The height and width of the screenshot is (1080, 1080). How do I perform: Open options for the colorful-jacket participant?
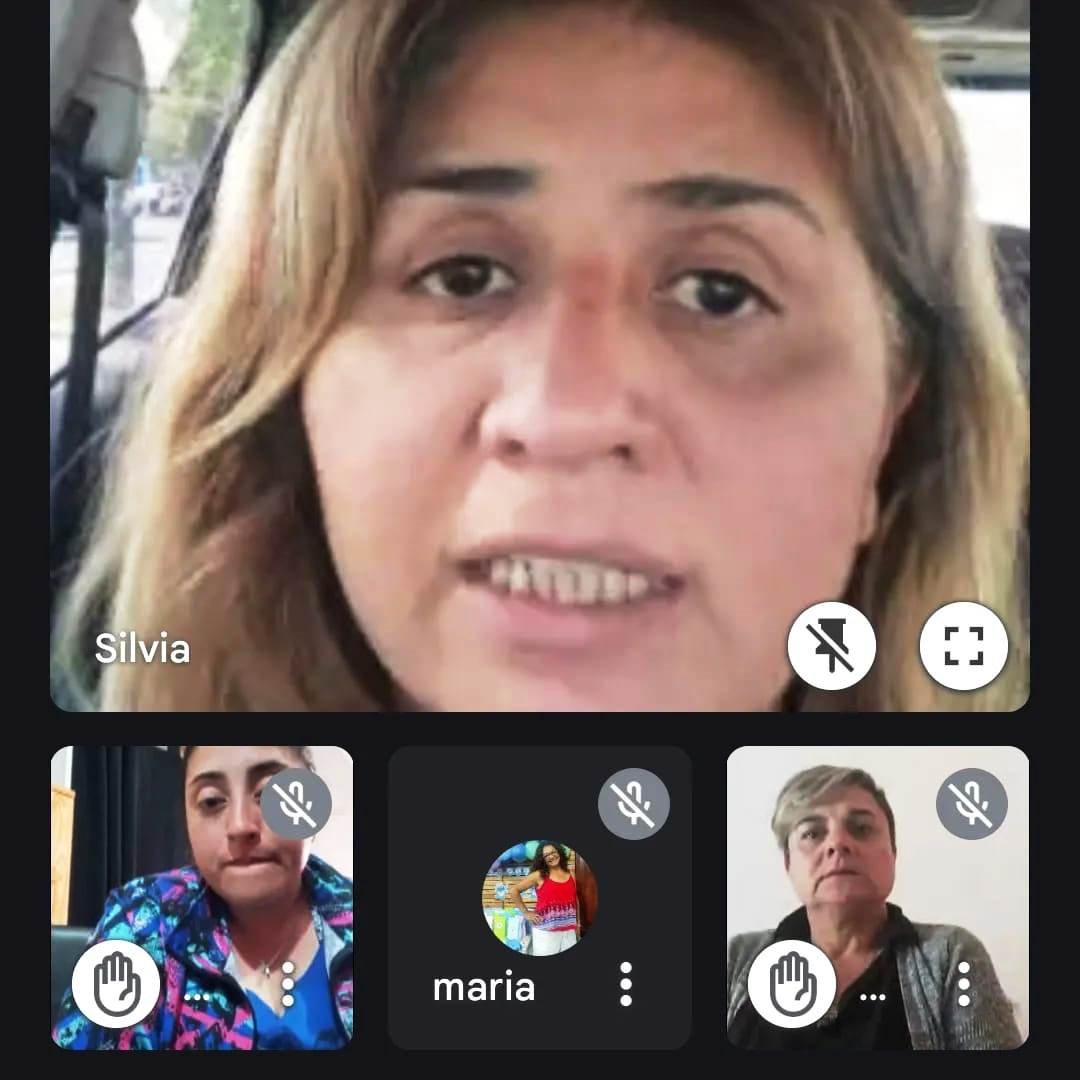[x=288, y=984]
